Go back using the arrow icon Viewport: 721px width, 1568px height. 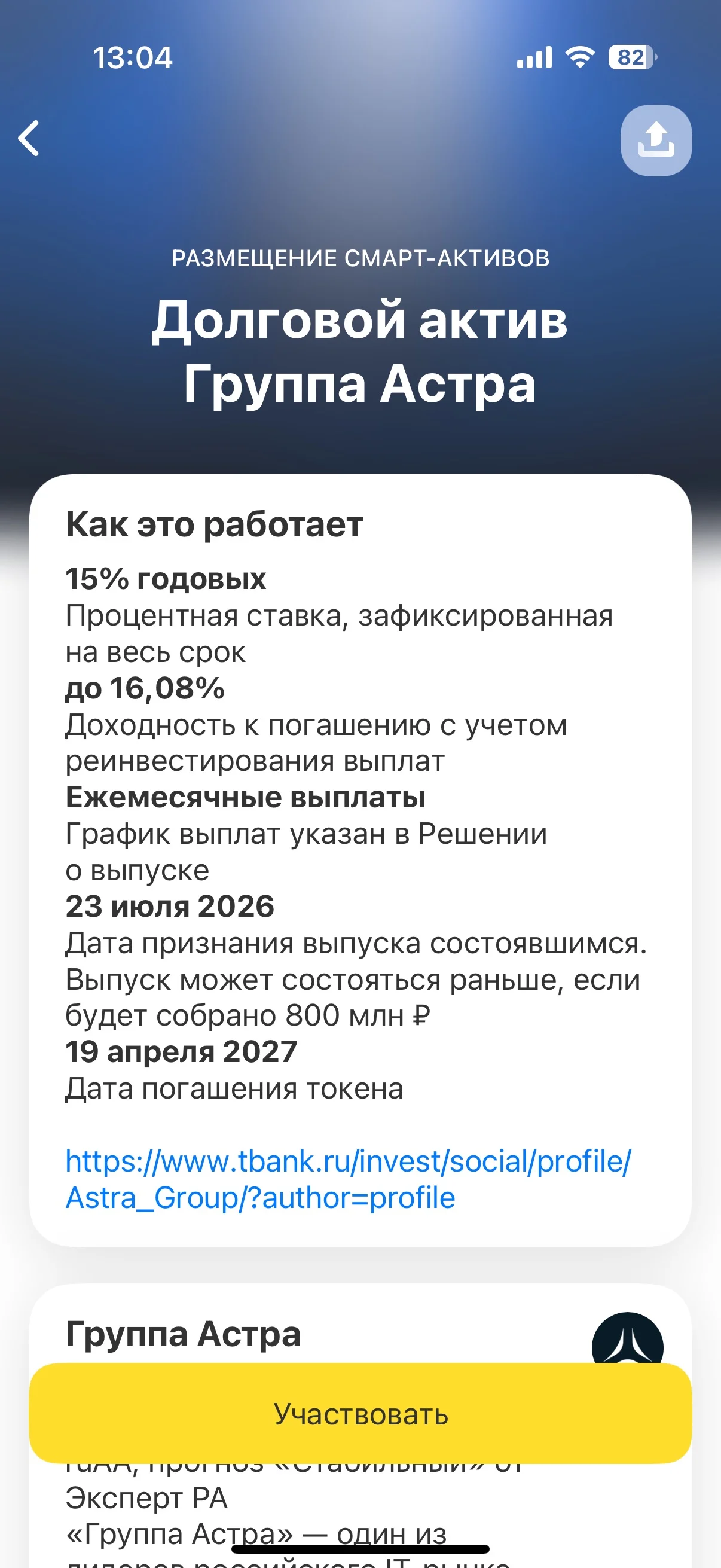29,138
